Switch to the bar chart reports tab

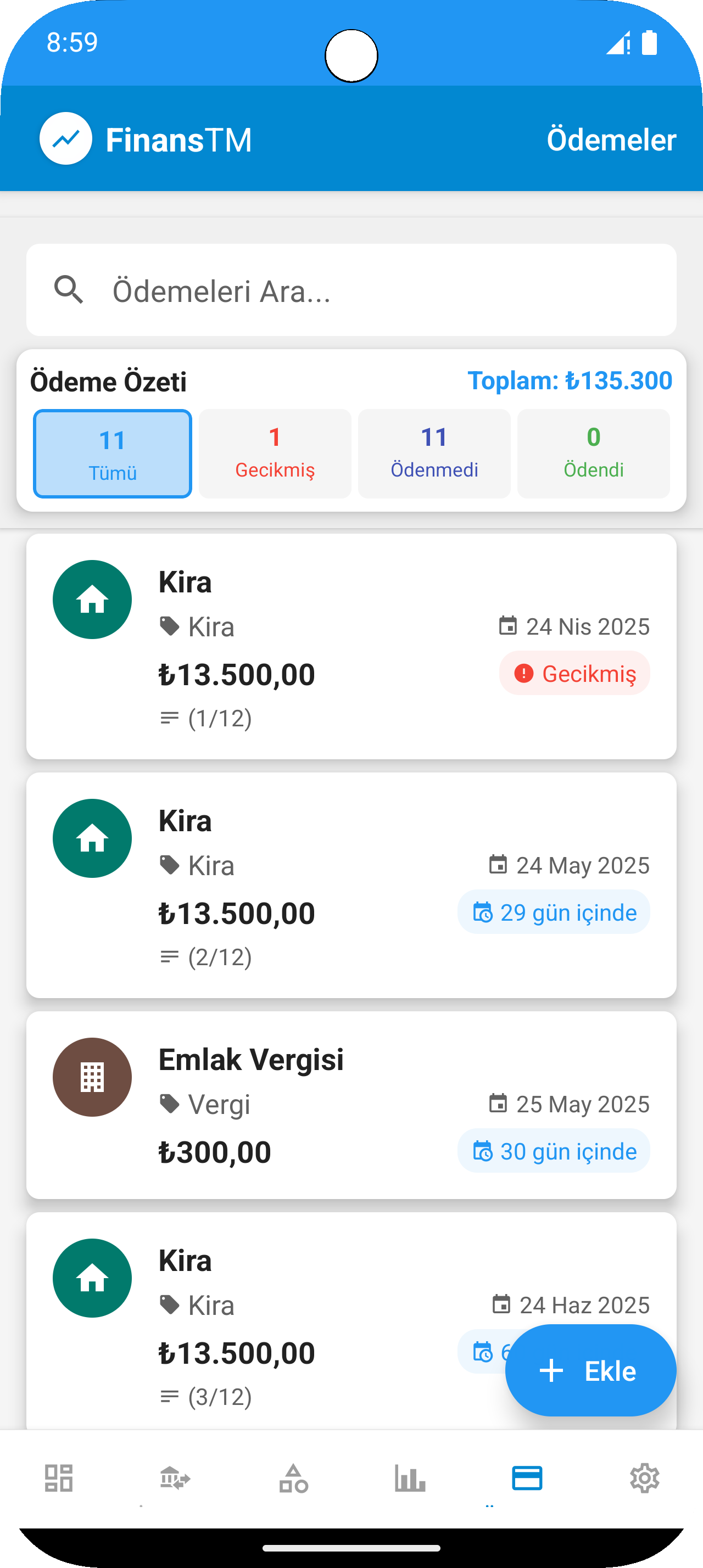(x=410, y=1478)
